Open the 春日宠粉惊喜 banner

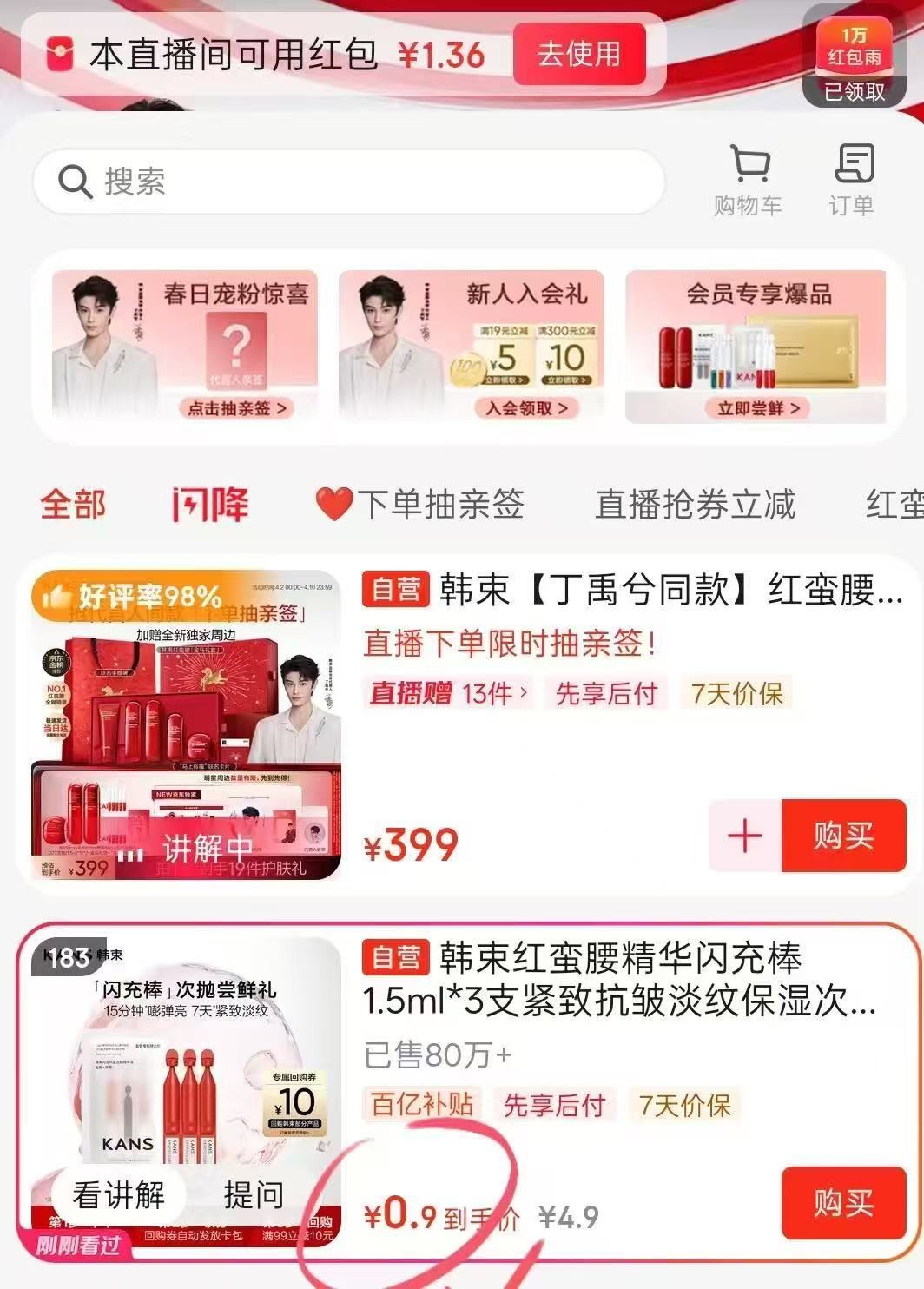[x=184, y=347]
